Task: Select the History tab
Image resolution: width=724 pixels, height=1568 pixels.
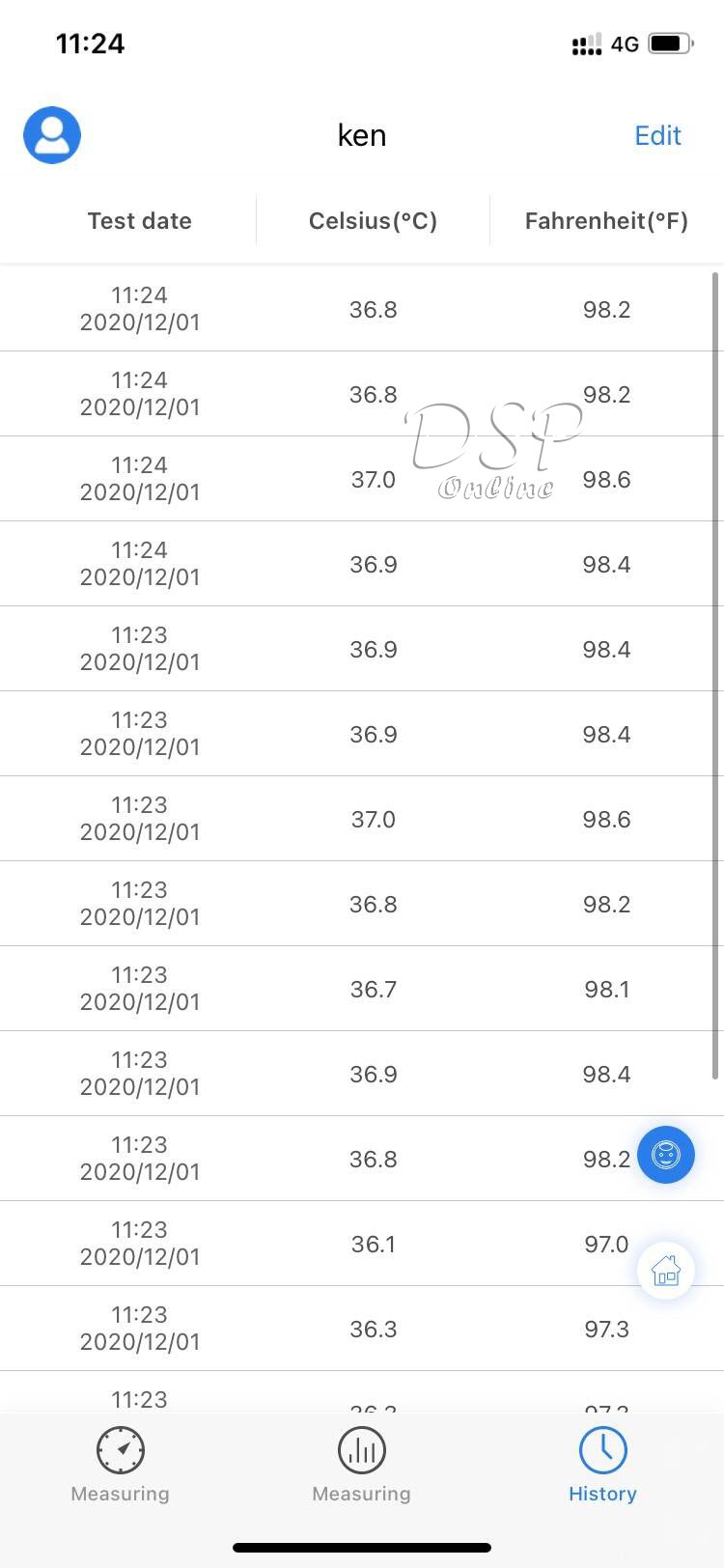Action: click(x=602, y=1465)
